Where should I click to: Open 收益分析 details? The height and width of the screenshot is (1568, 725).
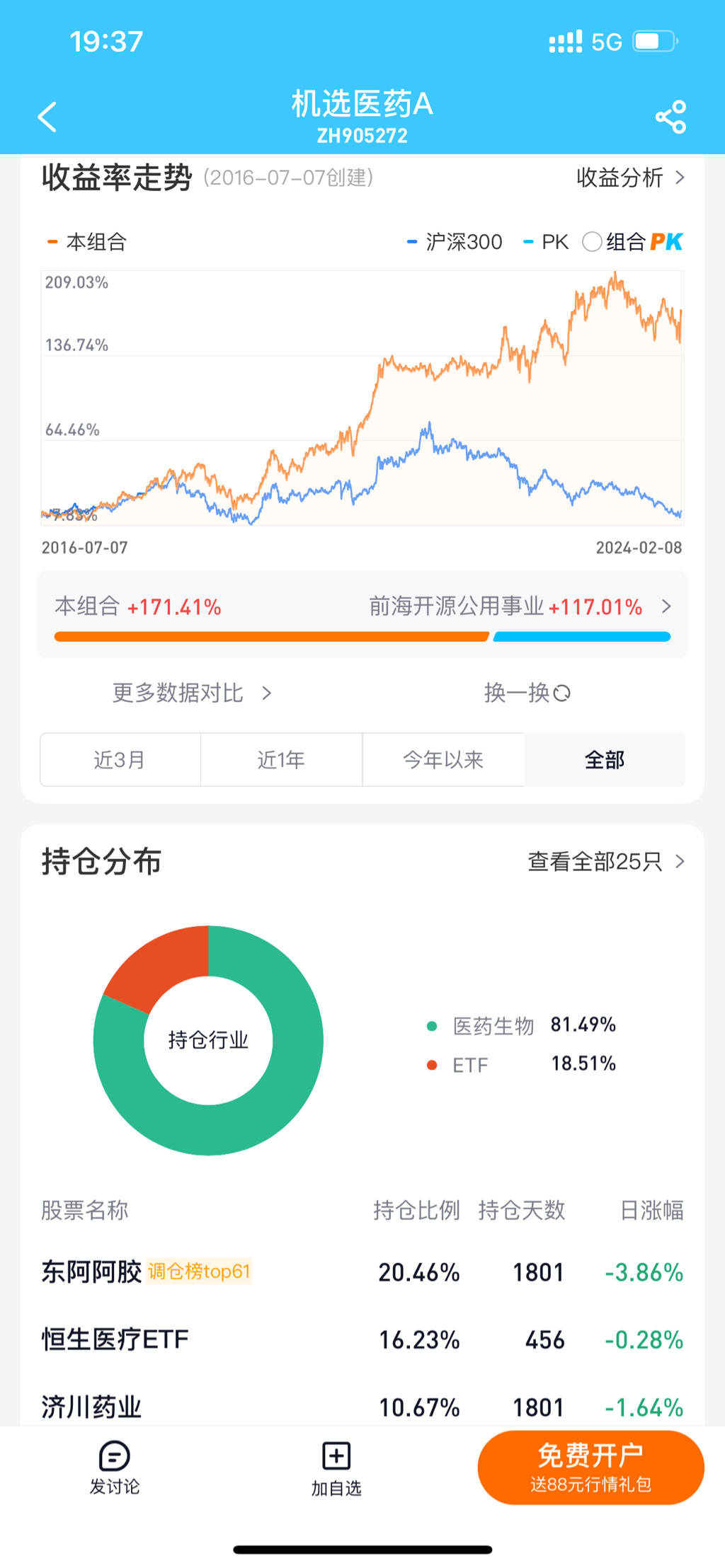(629, 178)
